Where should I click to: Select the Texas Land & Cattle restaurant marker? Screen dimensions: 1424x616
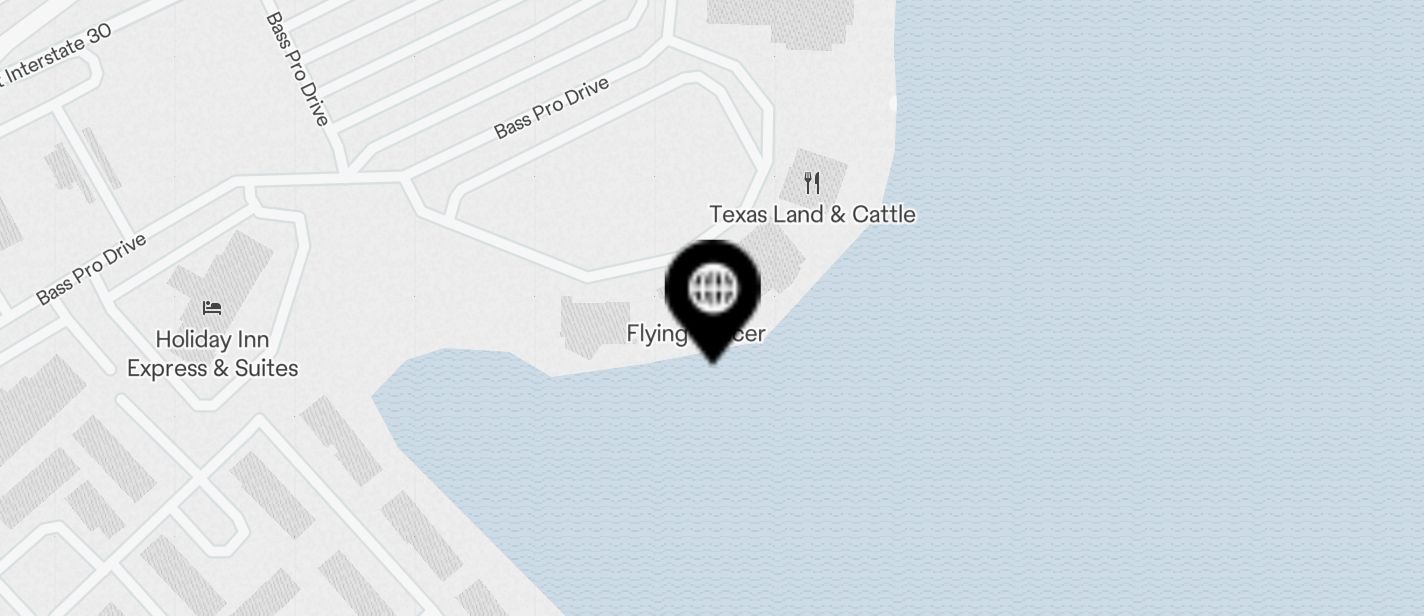(x=812, y=184)
